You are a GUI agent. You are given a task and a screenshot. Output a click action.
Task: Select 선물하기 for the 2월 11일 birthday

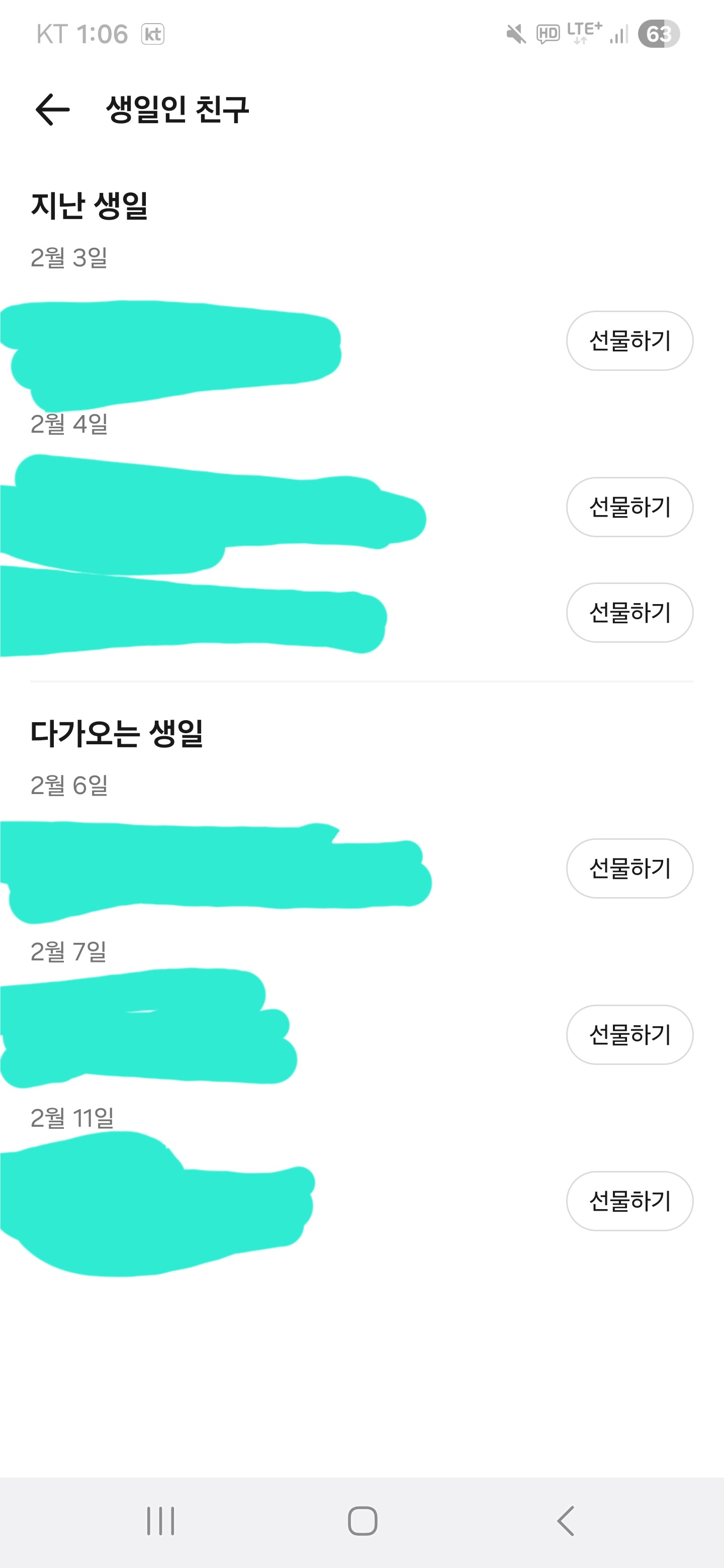click(629, 1200)
